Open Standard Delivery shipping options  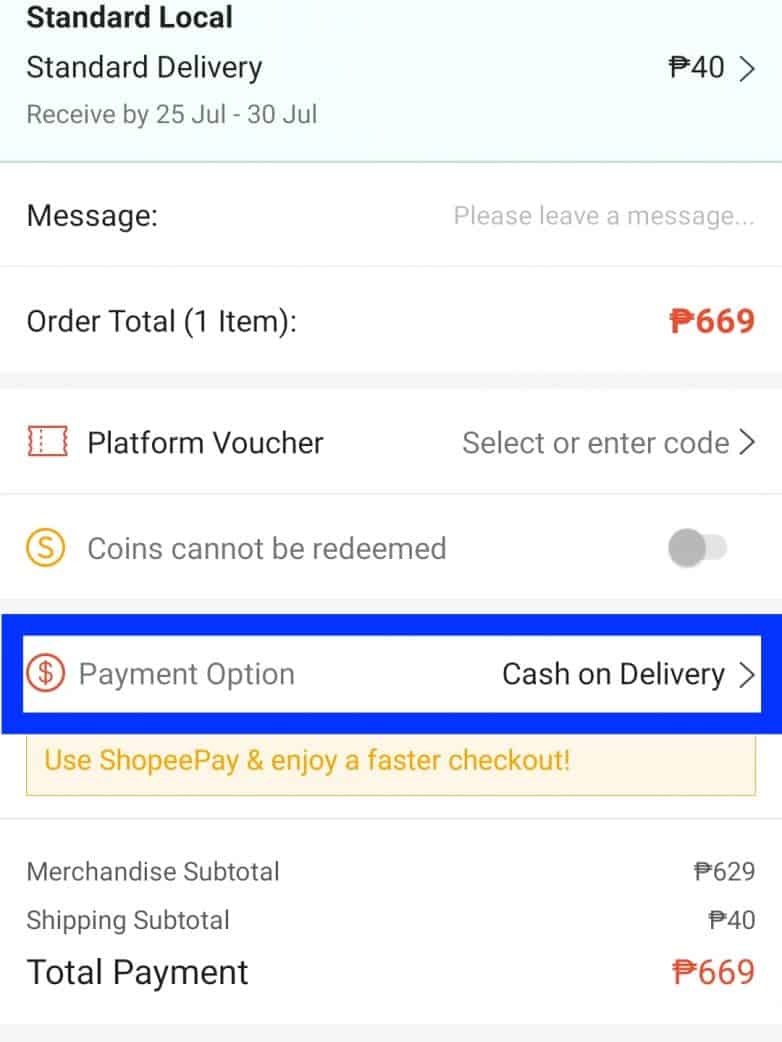pos(710,68)
